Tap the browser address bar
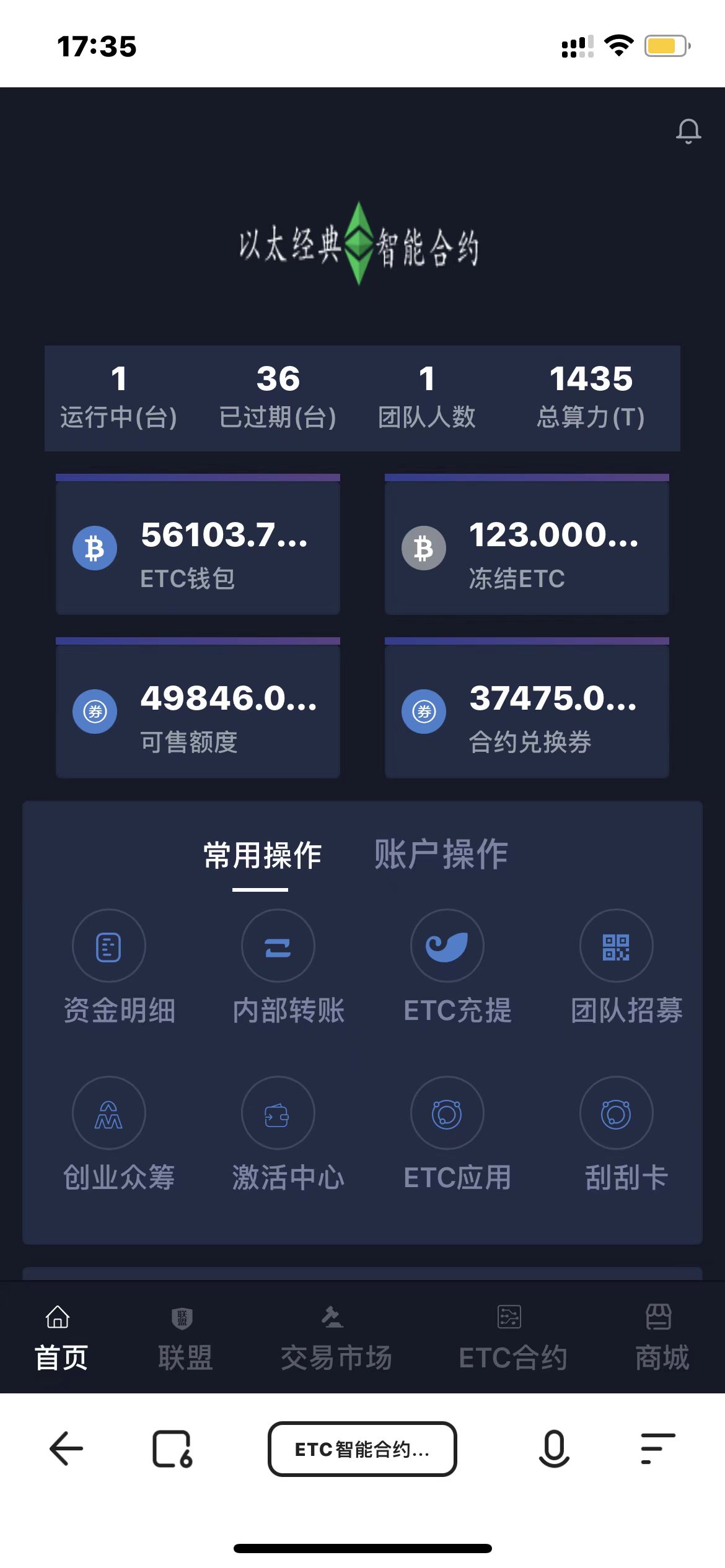 click(x=362, y=1448)
